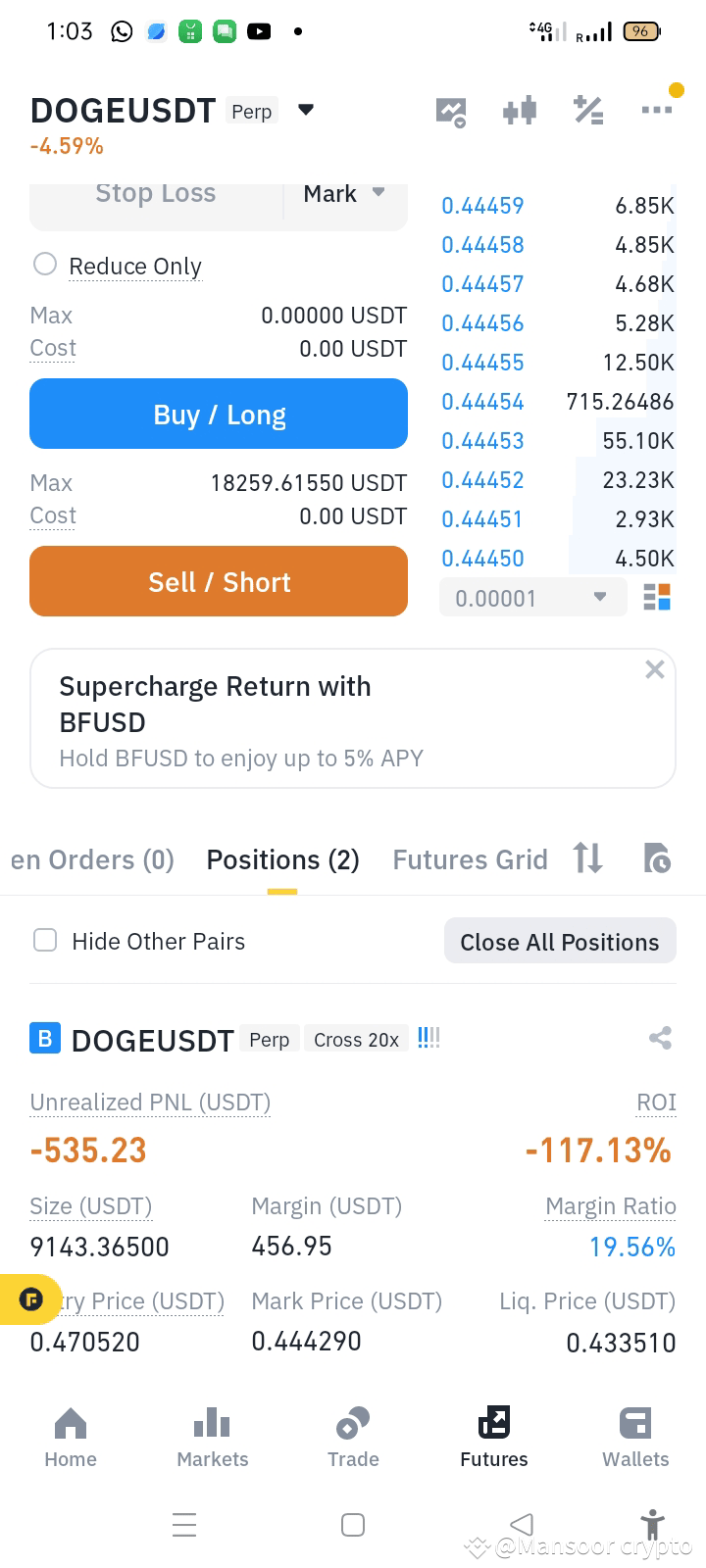Viewport: 706px width, 1568px height.
Task: Switch to the Open Orders tab
Action: (92, 858)
